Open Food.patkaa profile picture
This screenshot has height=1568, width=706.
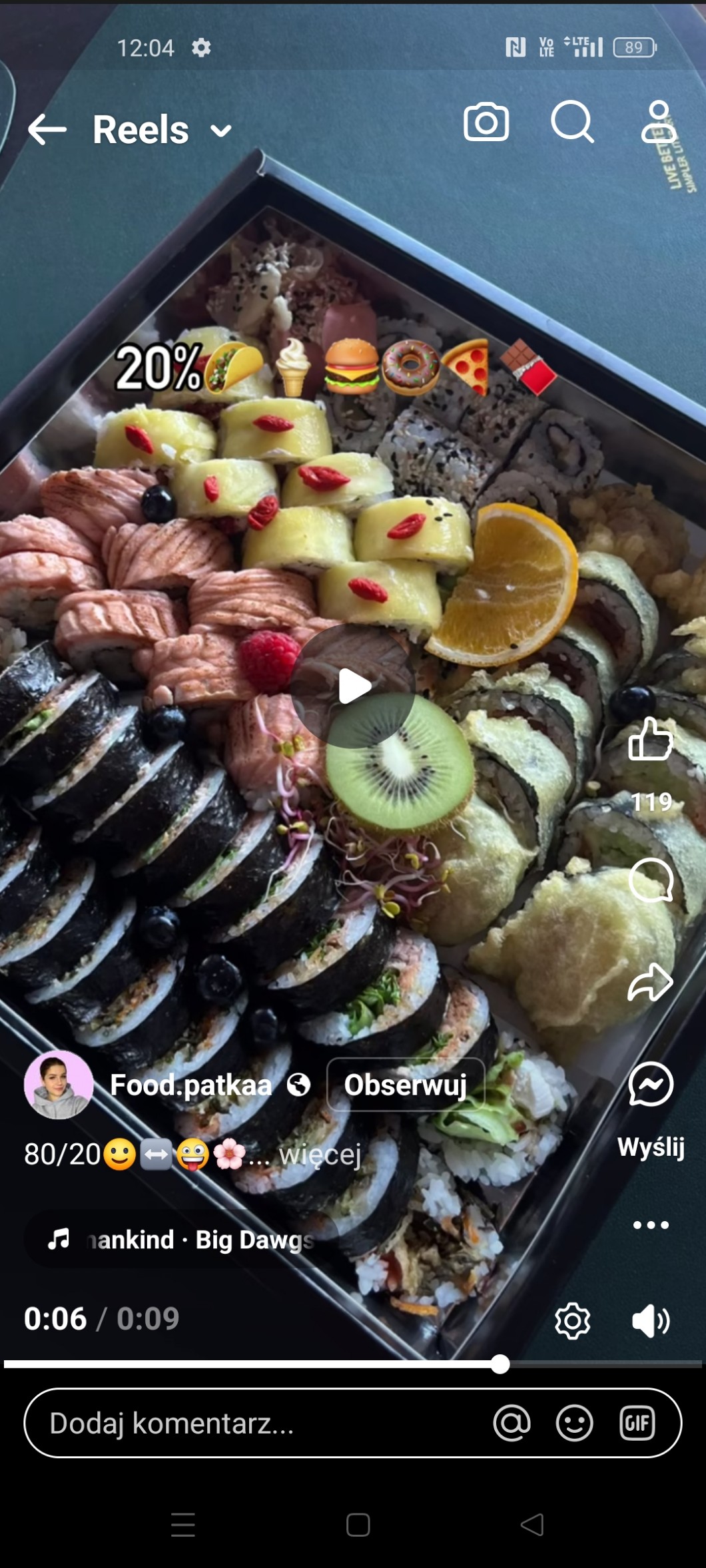(x=59, y=1085)
